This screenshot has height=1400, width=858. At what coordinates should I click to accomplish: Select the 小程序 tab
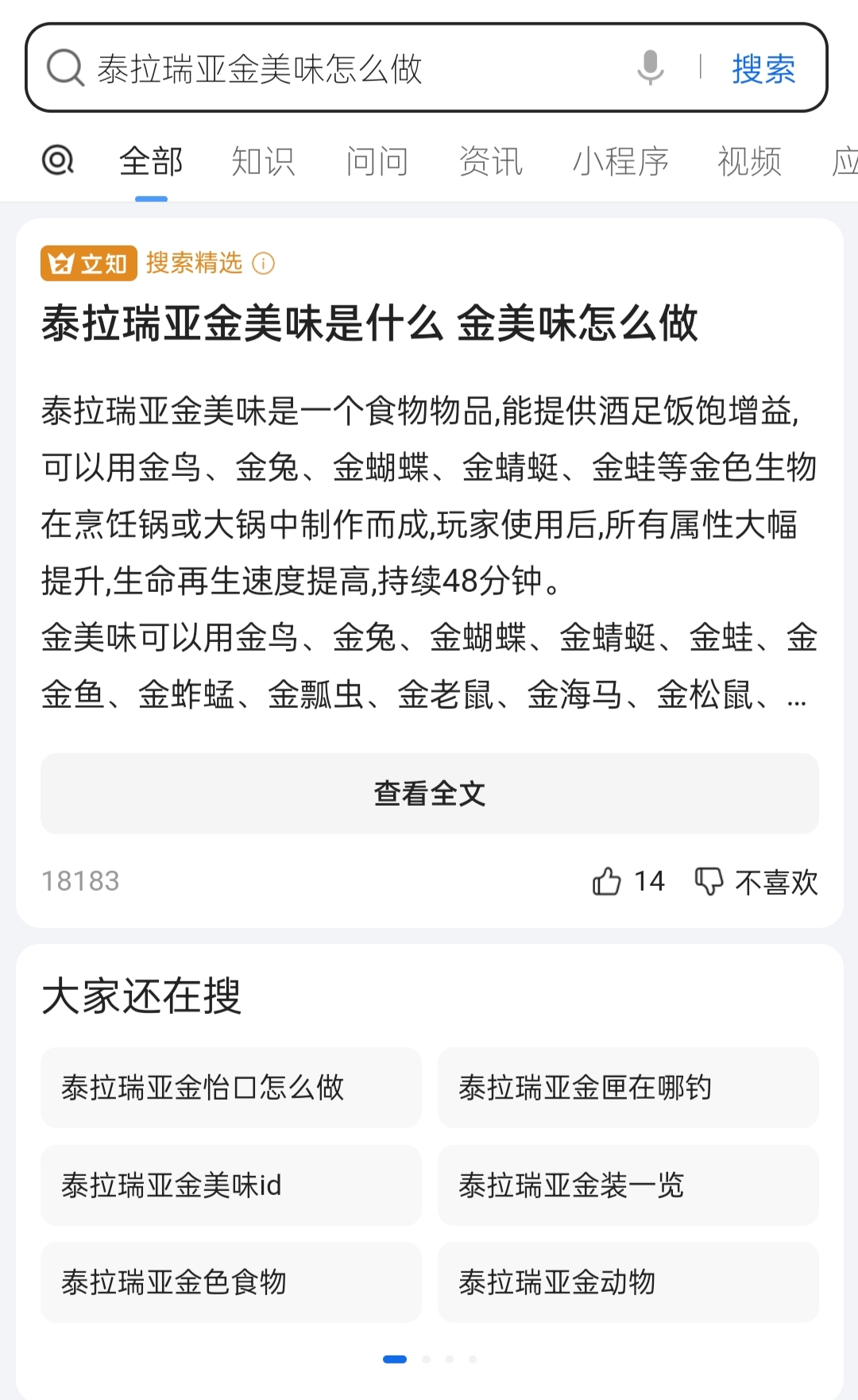click(620, 161)
